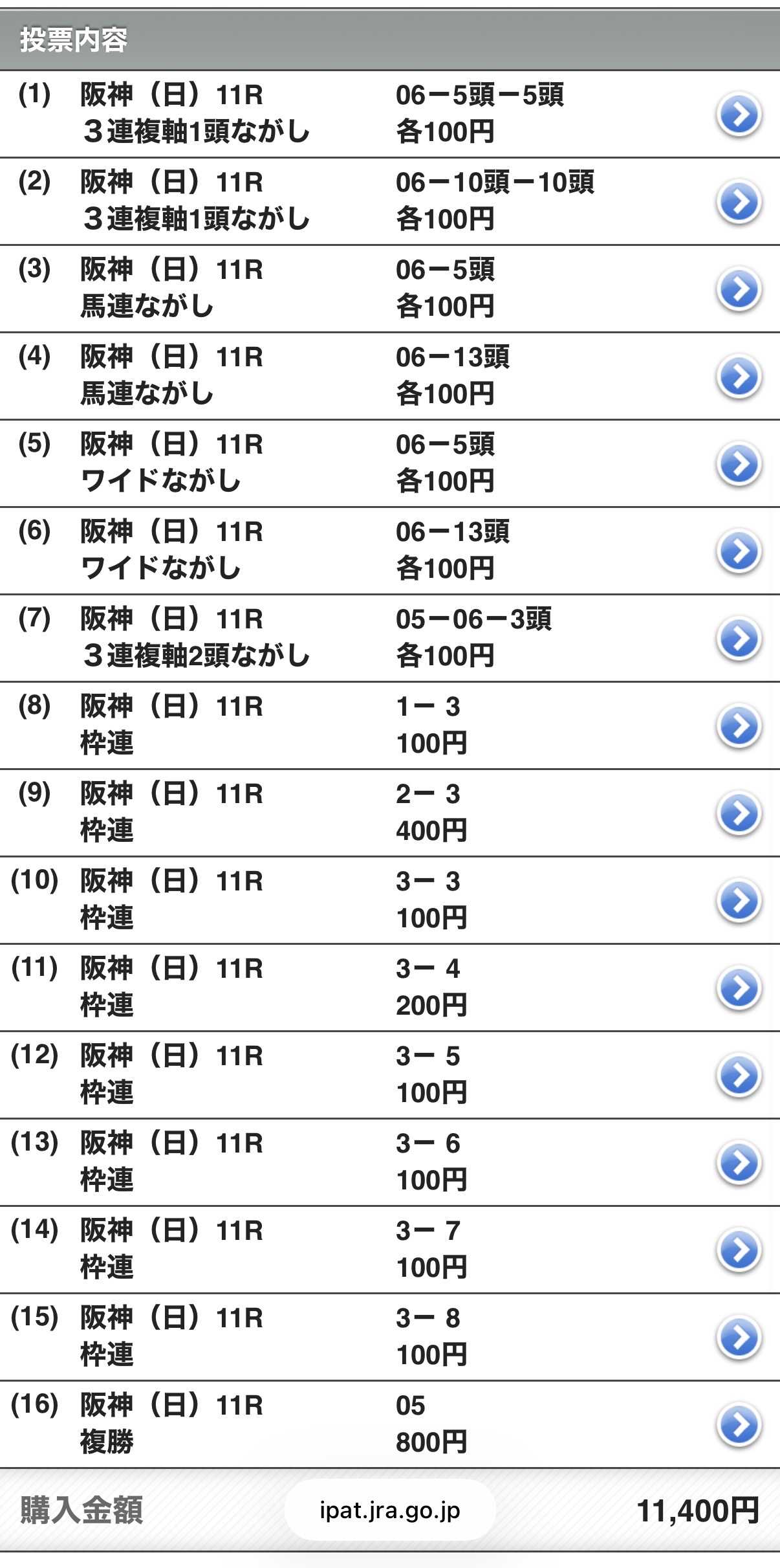Image resolution: width=780 pixels, height=1568 pixels.
Task: Open bet (11) 枠連 3ー4 200円
Action: (x=739, y=988)
